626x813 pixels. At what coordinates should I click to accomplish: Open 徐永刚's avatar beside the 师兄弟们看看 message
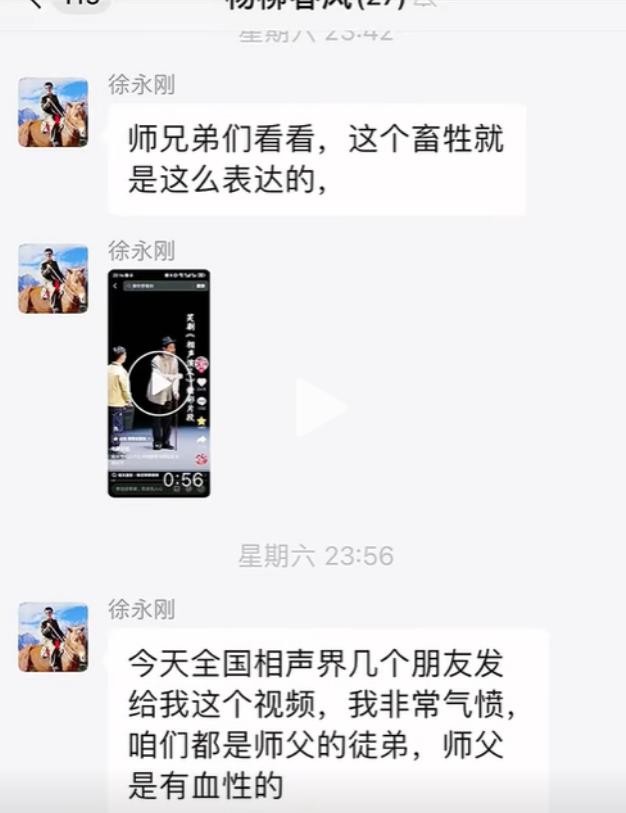click(x=53, y=113)
